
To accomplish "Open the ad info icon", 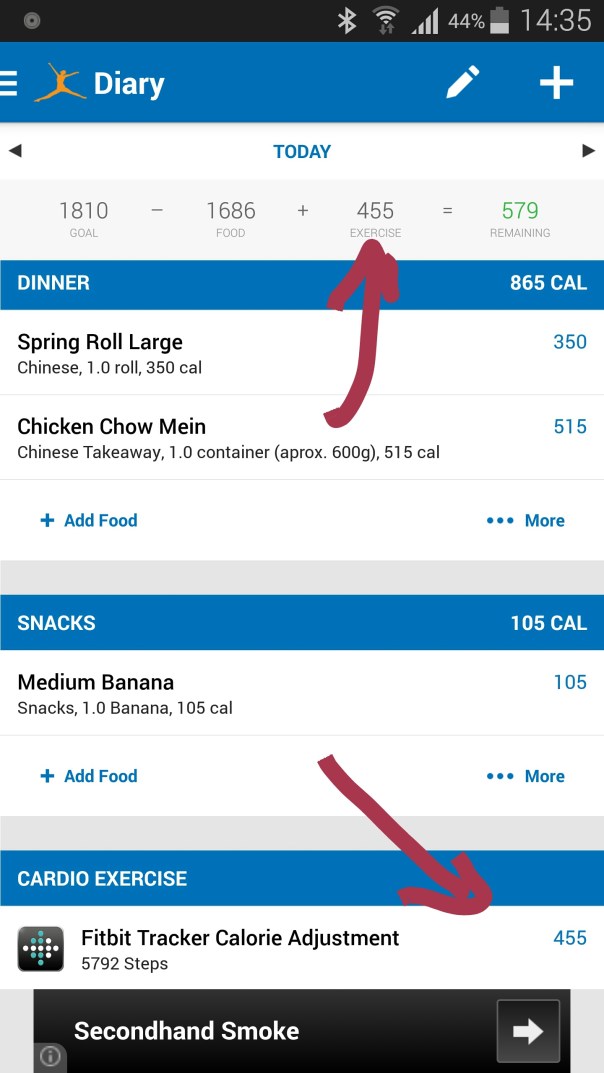I will pyautogui.click(x=51, y=1056).
